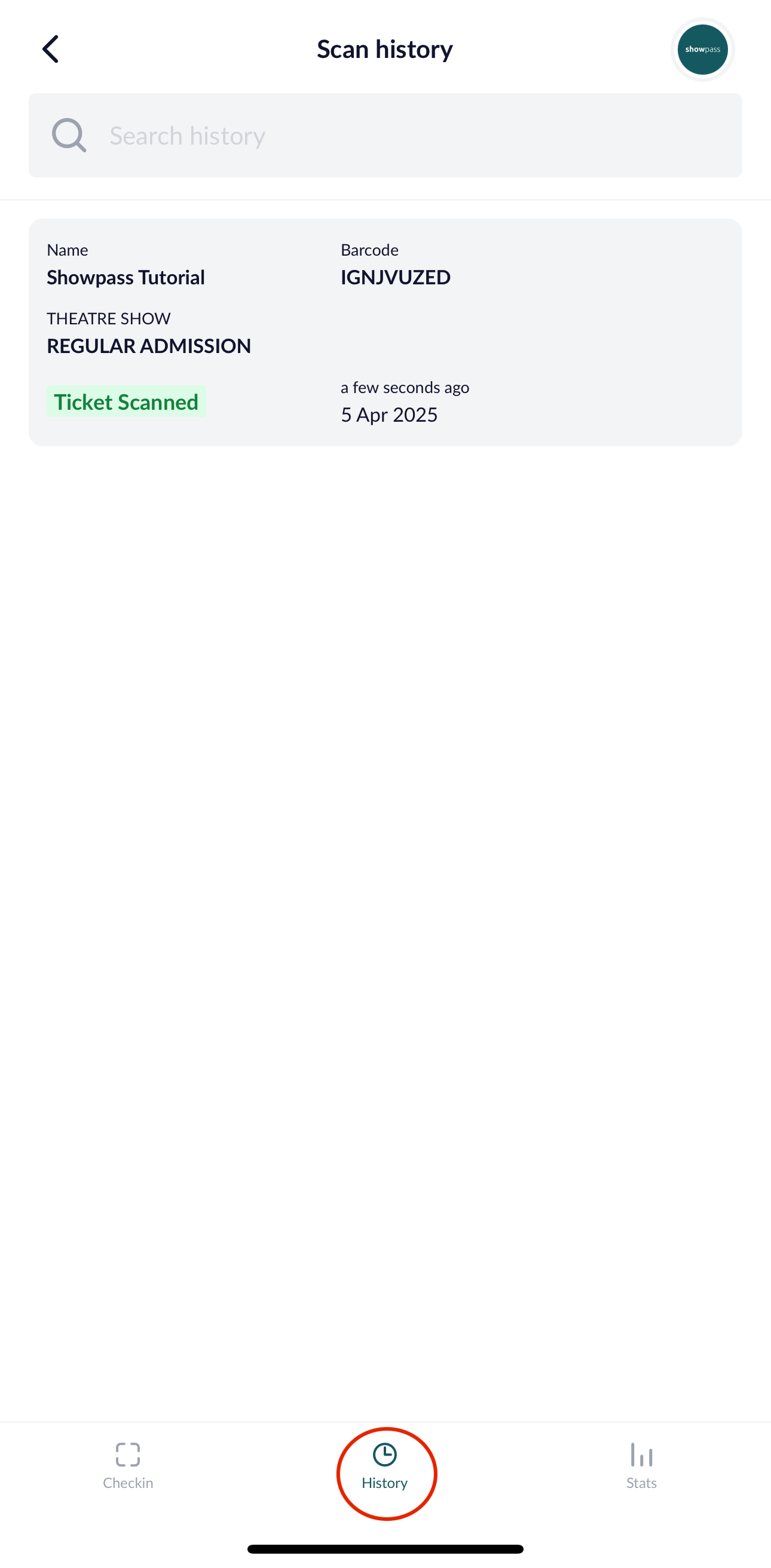Select the History tab
The image size is (771, 1568).
point(385,1466)
